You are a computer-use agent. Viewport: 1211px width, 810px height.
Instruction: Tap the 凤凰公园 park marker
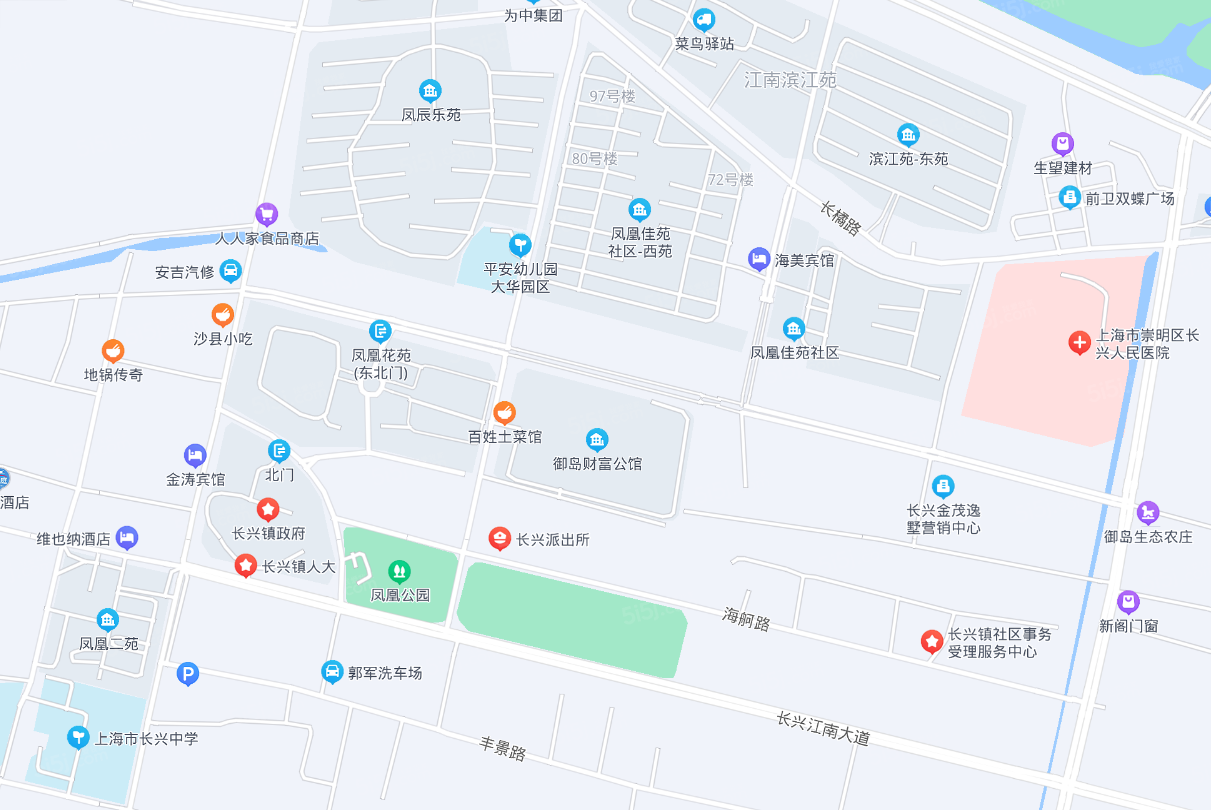[x=399, y=571]
